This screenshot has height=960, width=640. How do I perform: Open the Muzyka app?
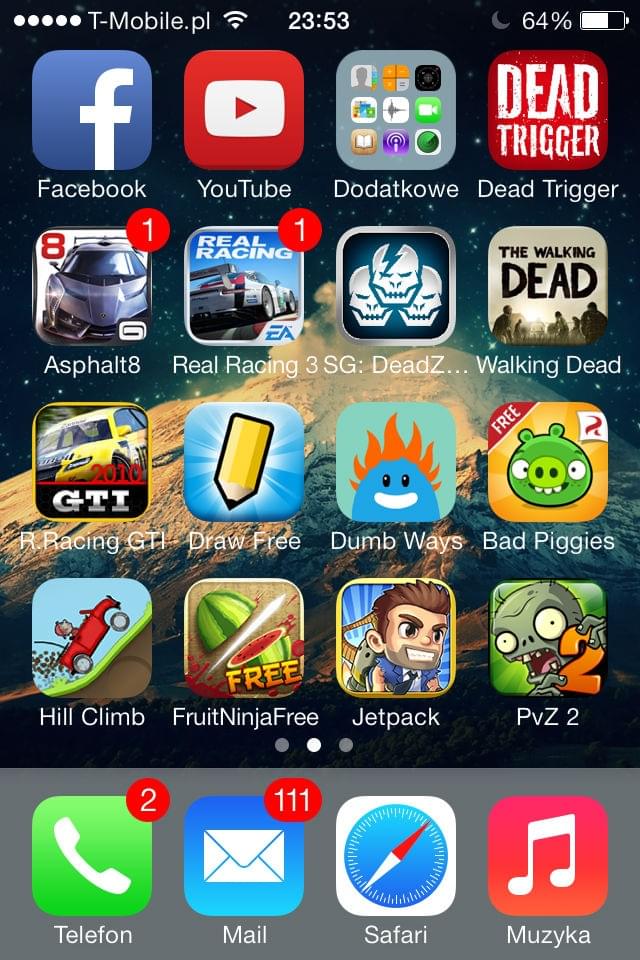548,856
